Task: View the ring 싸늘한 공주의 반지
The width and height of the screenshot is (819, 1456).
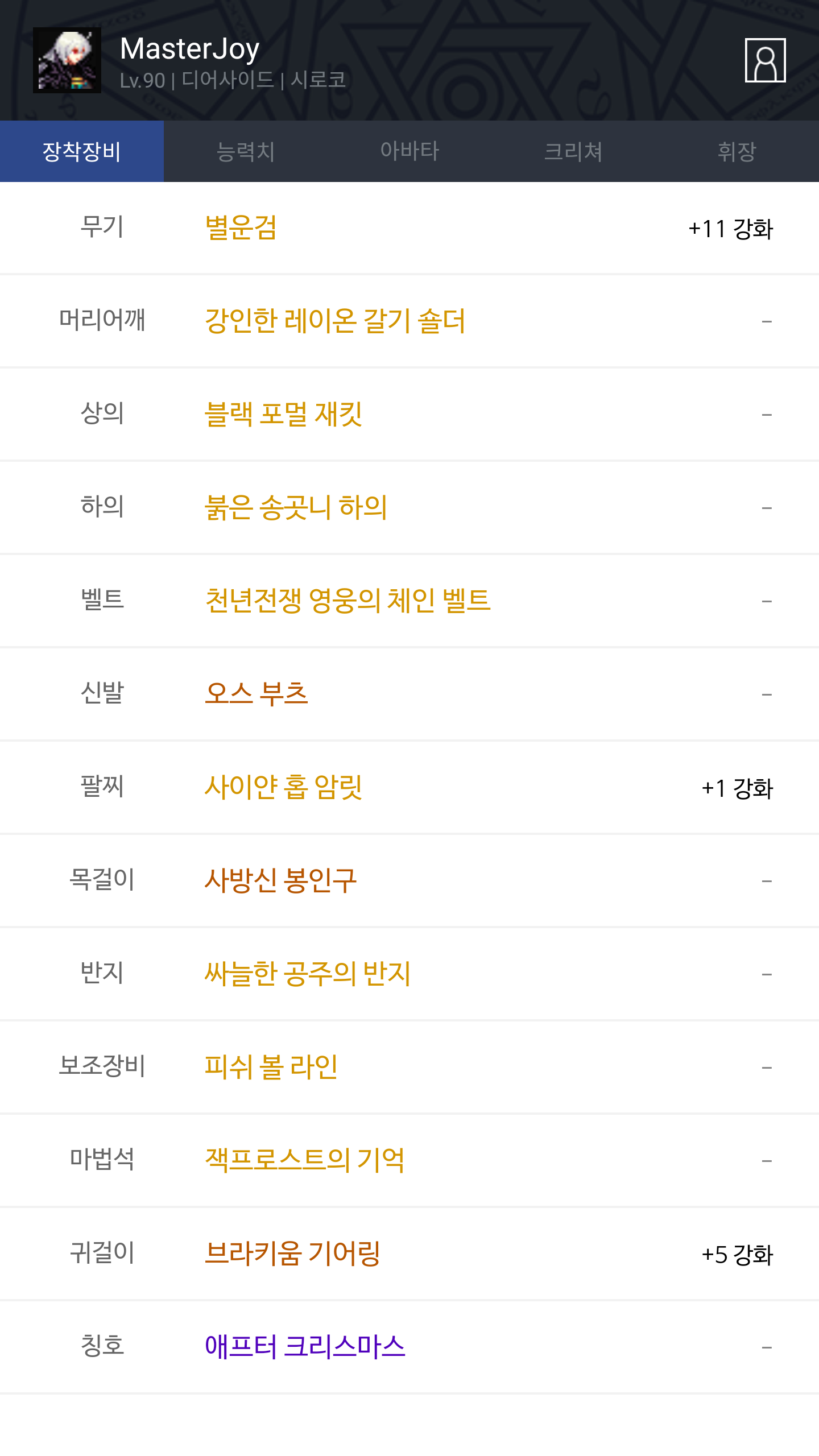Action: [308, 974]
